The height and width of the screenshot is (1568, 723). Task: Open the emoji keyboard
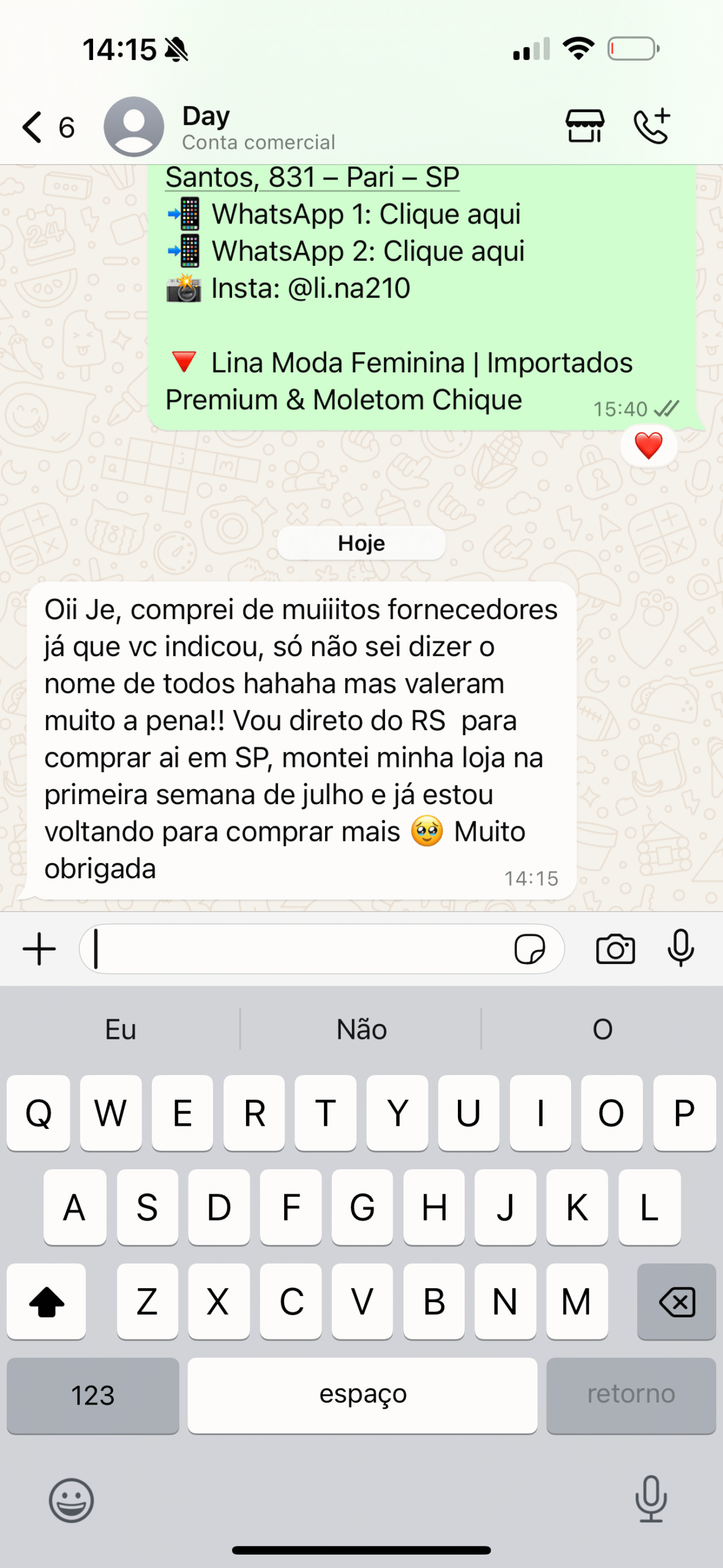tap(72, 1500)
